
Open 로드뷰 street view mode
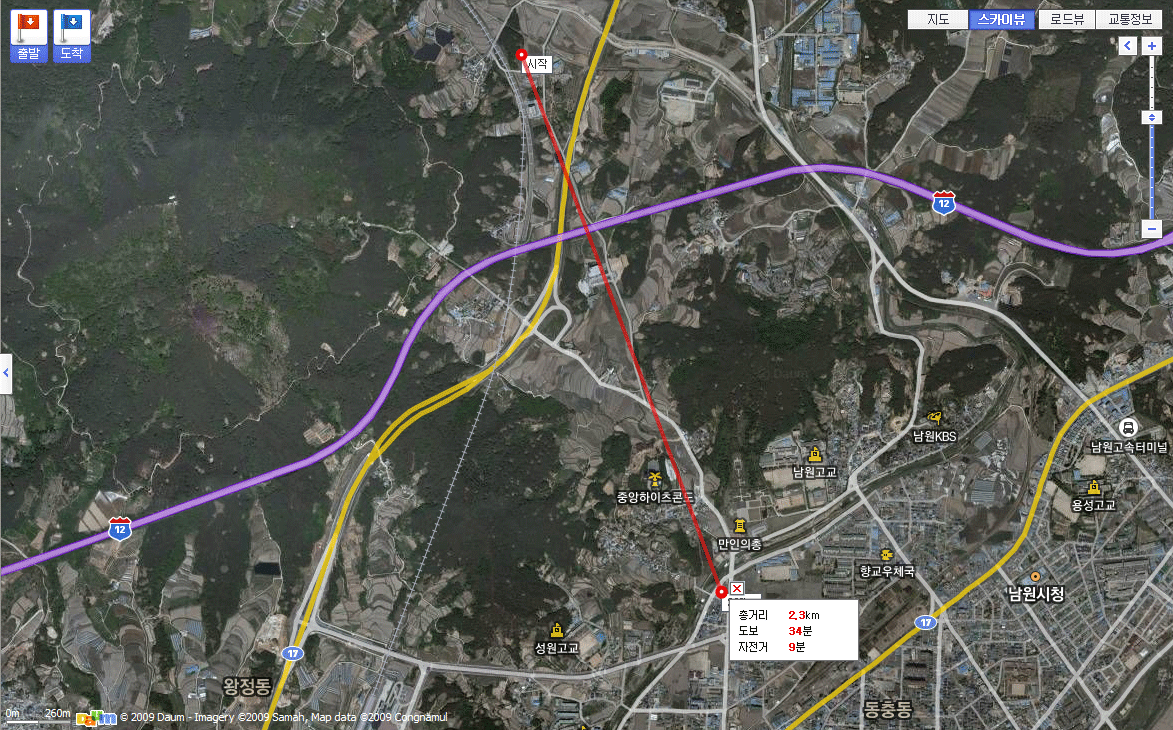coord(1067,19)
